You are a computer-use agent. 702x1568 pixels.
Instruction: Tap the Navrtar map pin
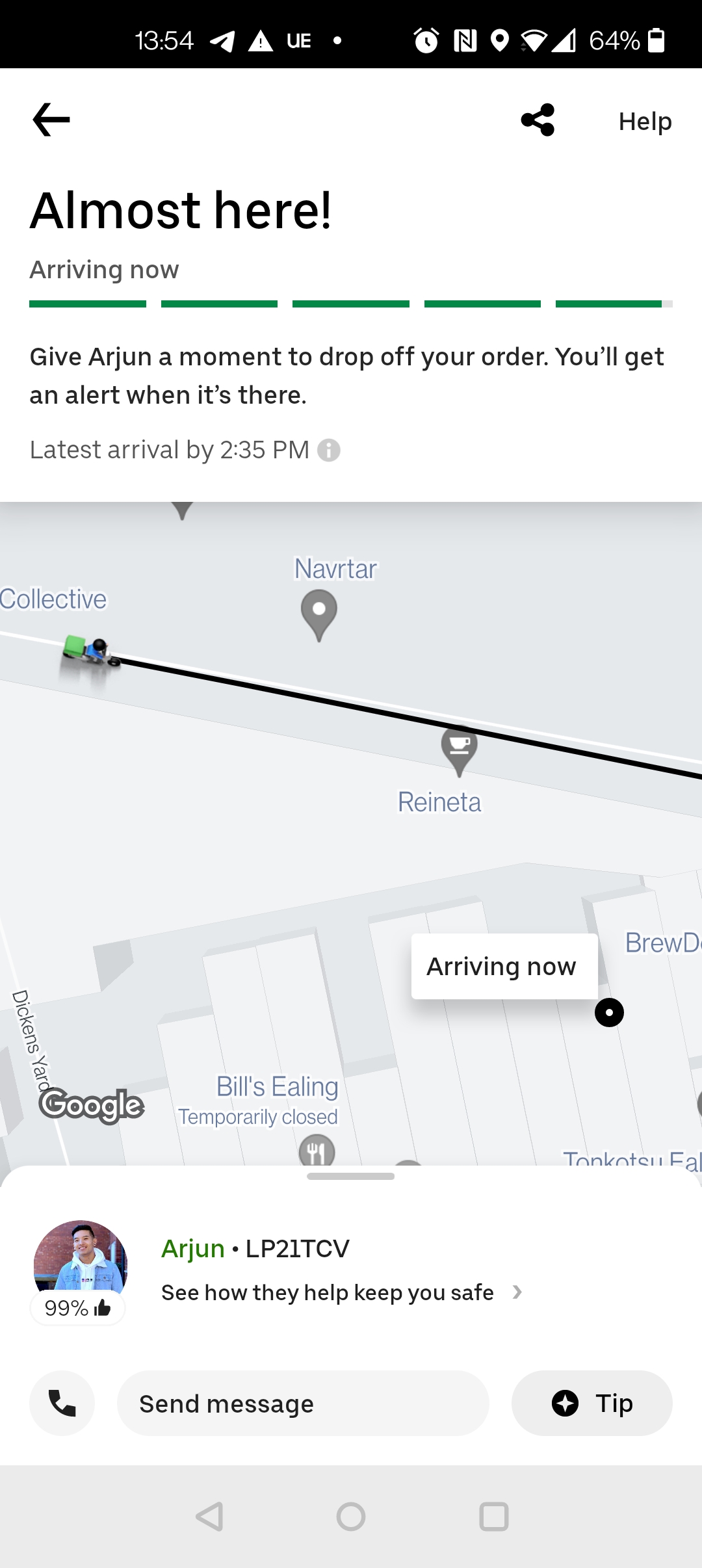coord(318,613)
